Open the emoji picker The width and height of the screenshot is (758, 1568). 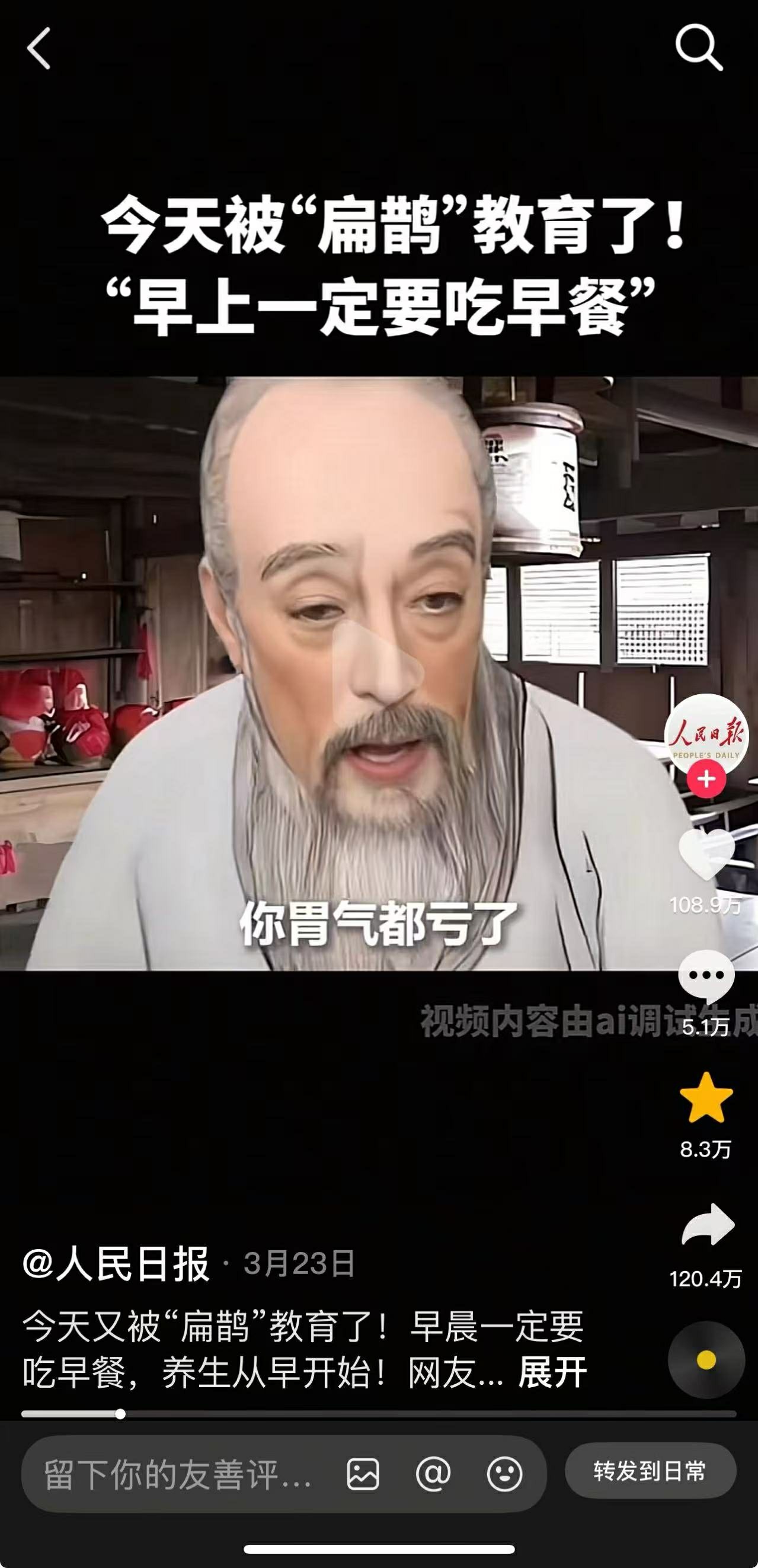pos(504,1474)
